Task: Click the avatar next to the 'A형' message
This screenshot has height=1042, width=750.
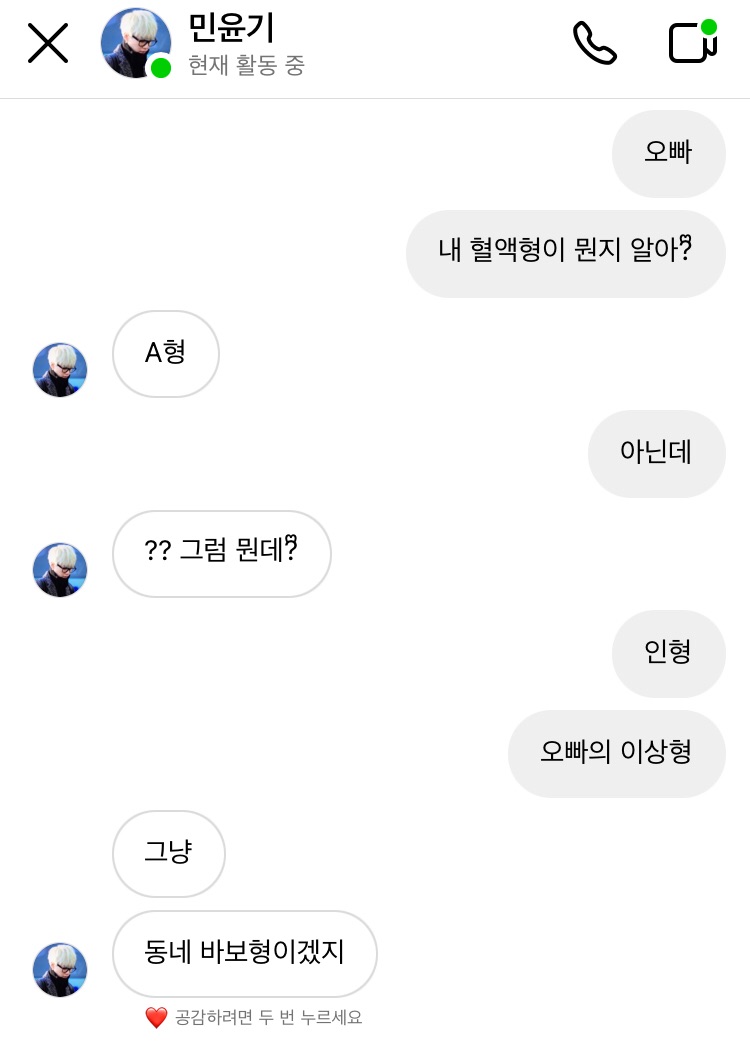Action: (x=60, y=370)
